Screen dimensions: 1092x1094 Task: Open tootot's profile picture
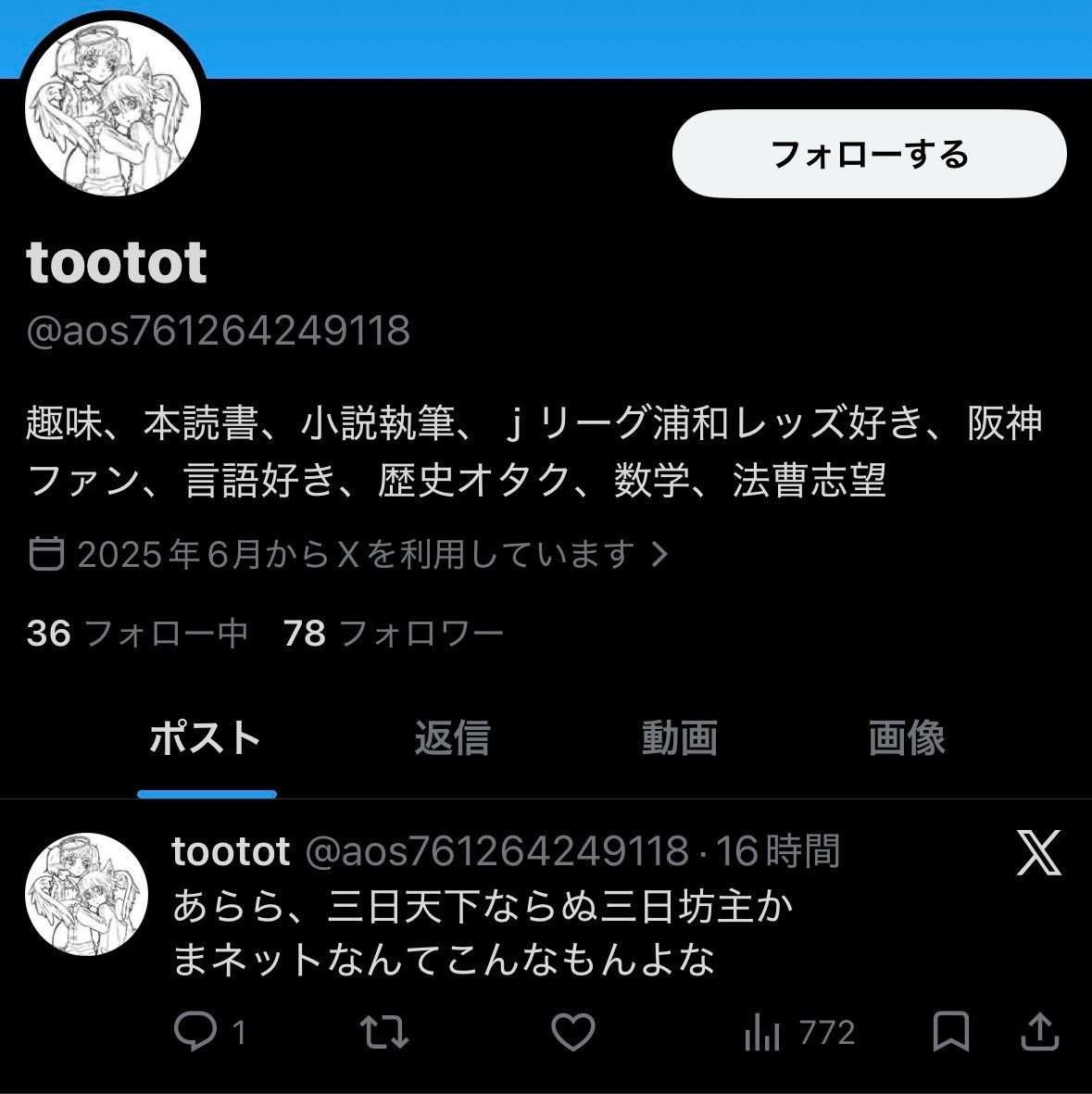tap(113, 108)
